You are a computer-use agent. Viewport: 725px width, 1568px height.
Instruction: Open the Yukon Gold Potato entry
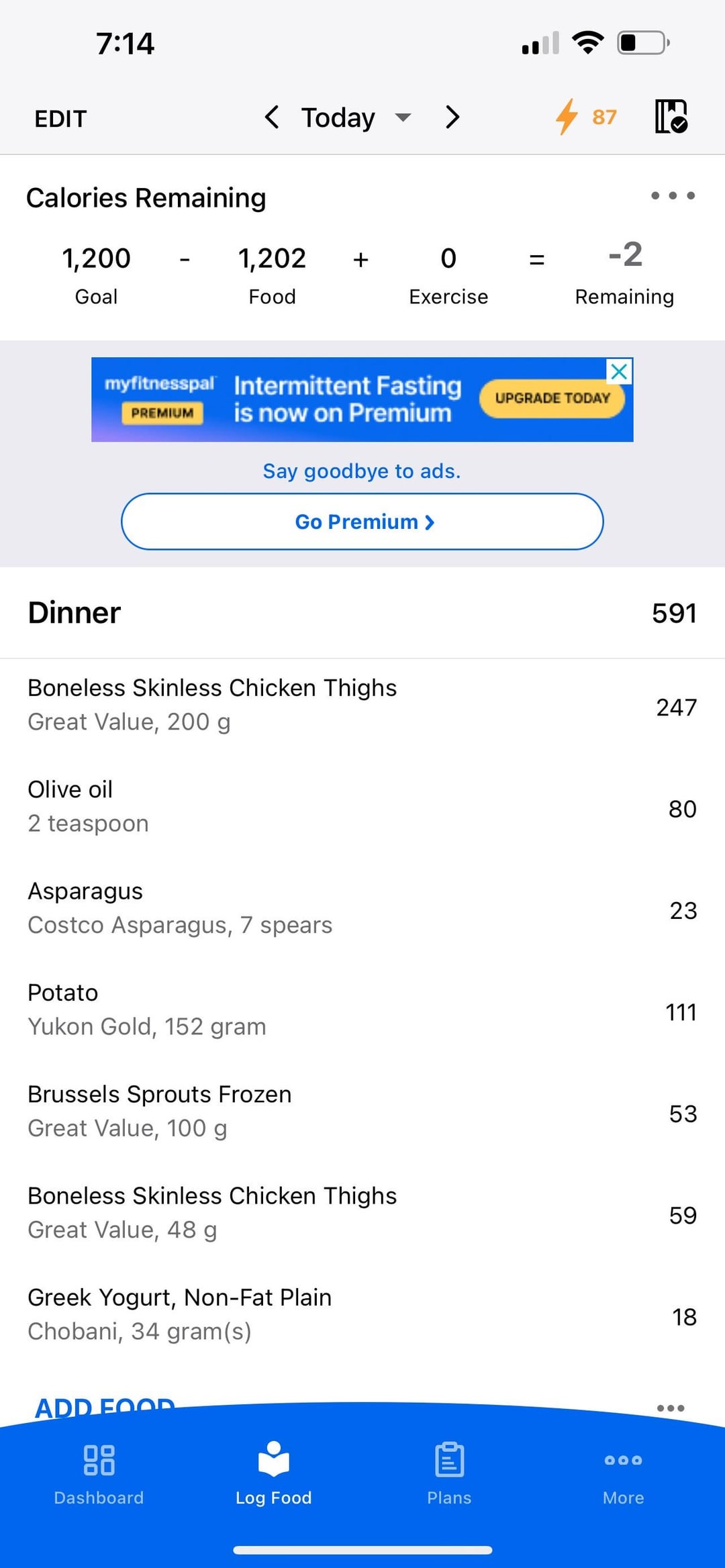click(362, 1010)
